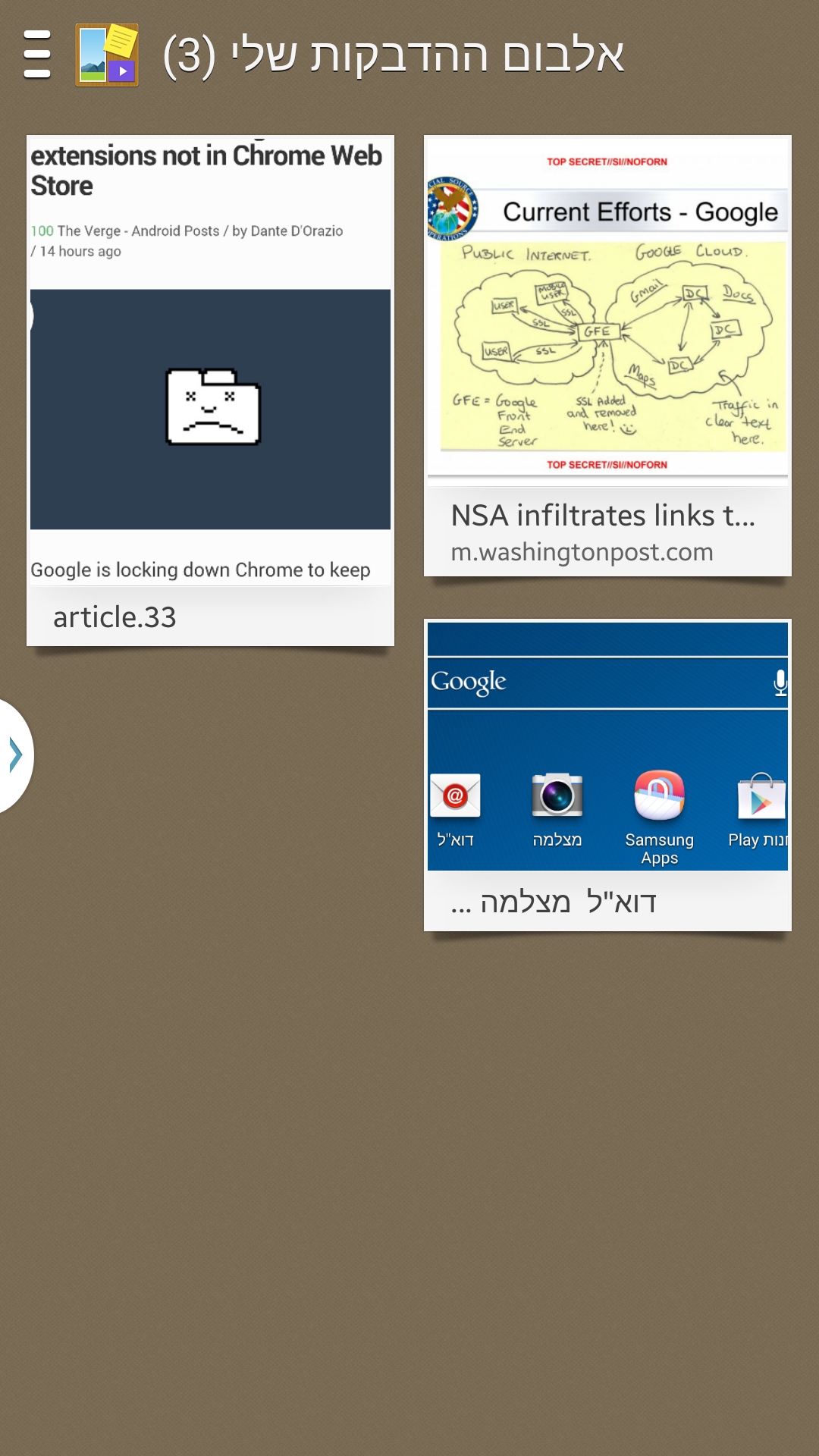Image resolution: width=819 pixels, height=1456 pixels.
Task: Open the Google home screen scrap
Action: [607, 773]
